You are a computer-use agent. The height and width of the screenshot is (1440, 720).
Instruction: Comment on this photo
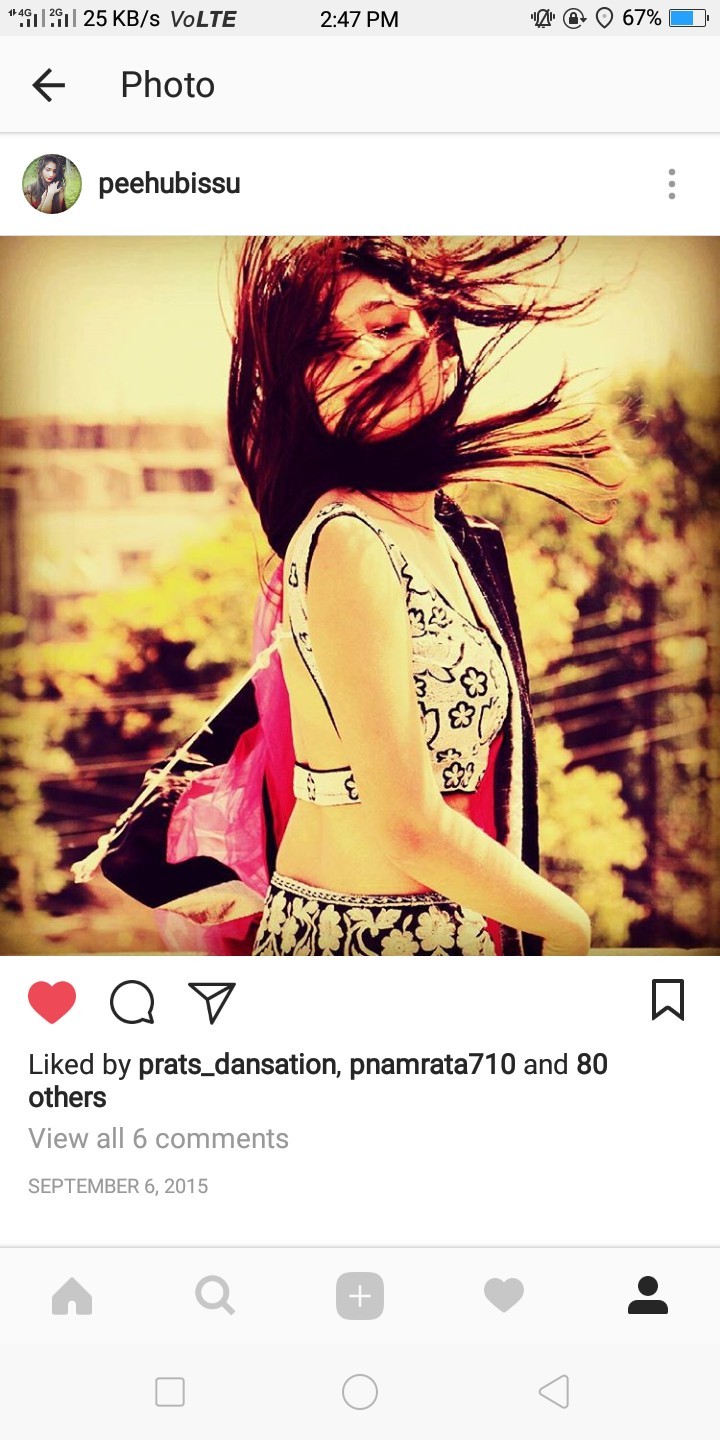pos(132,1002)
